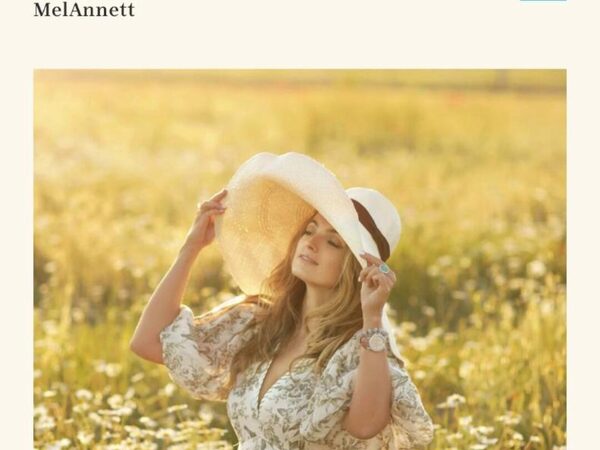Open the woman in sun hat photo
This screenshot has width=600, height=450.
(300, 258)
